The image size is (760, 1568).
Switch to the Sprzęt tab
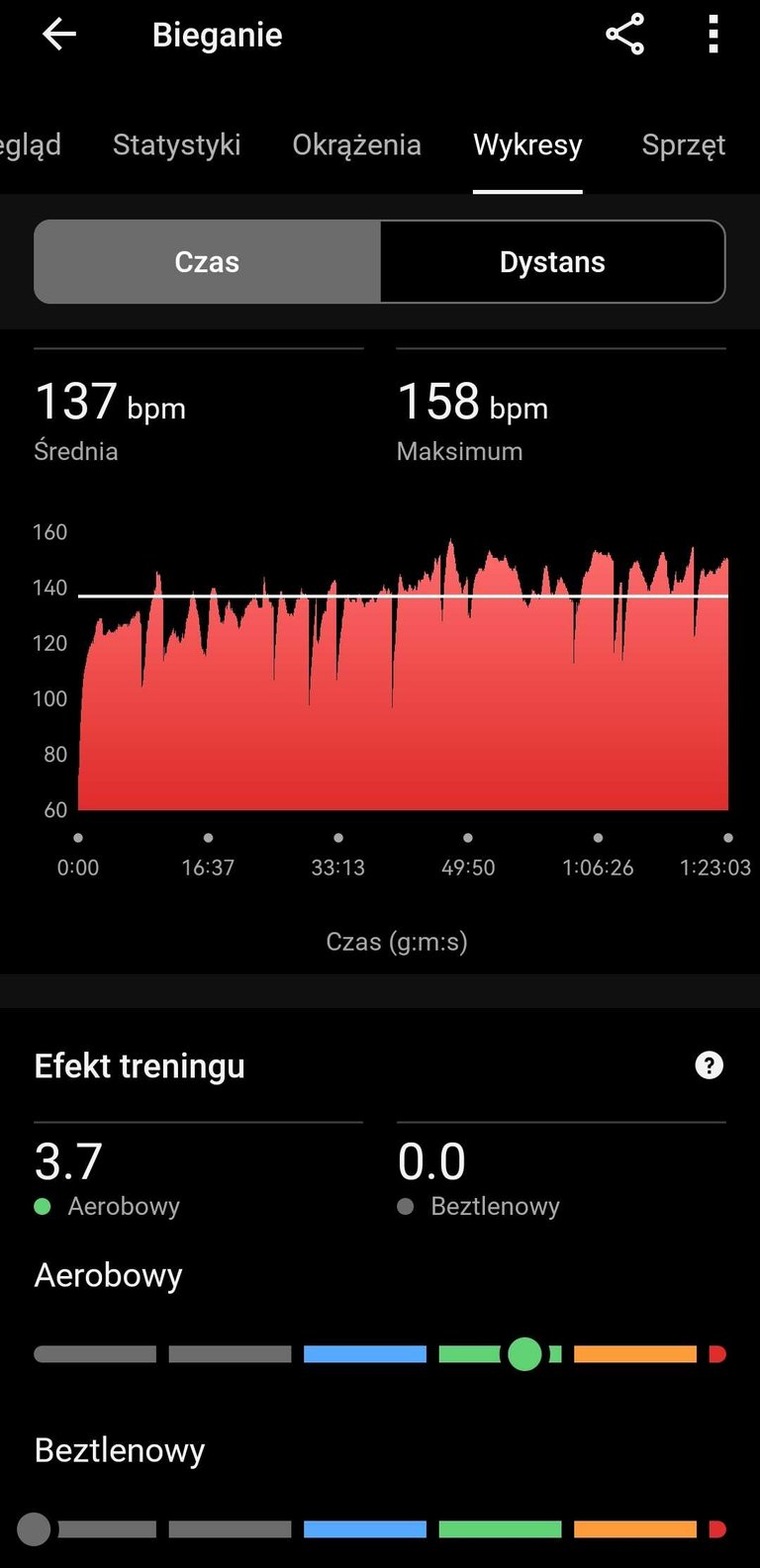[684, 144]
